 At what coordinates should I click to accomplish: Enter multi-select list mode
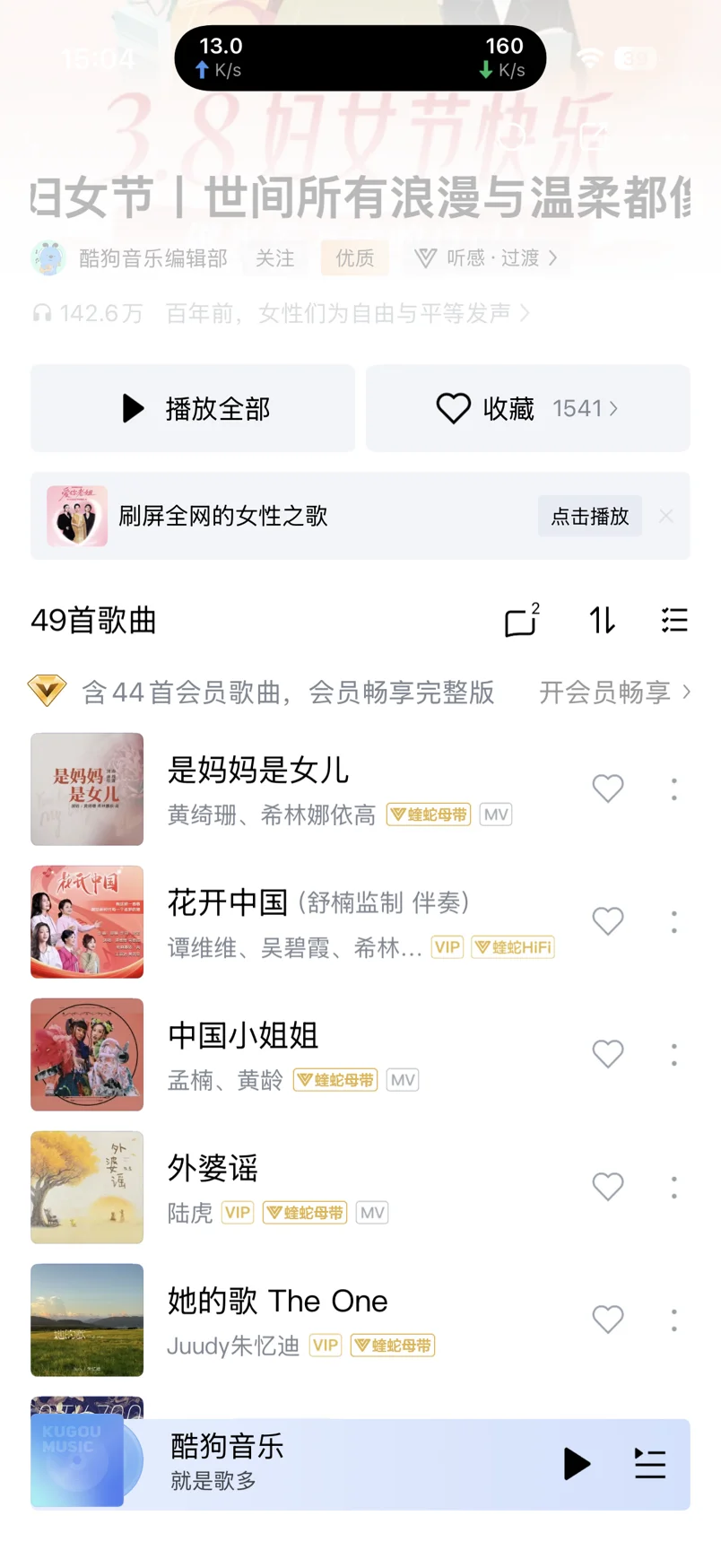click(x=673, y=620)
